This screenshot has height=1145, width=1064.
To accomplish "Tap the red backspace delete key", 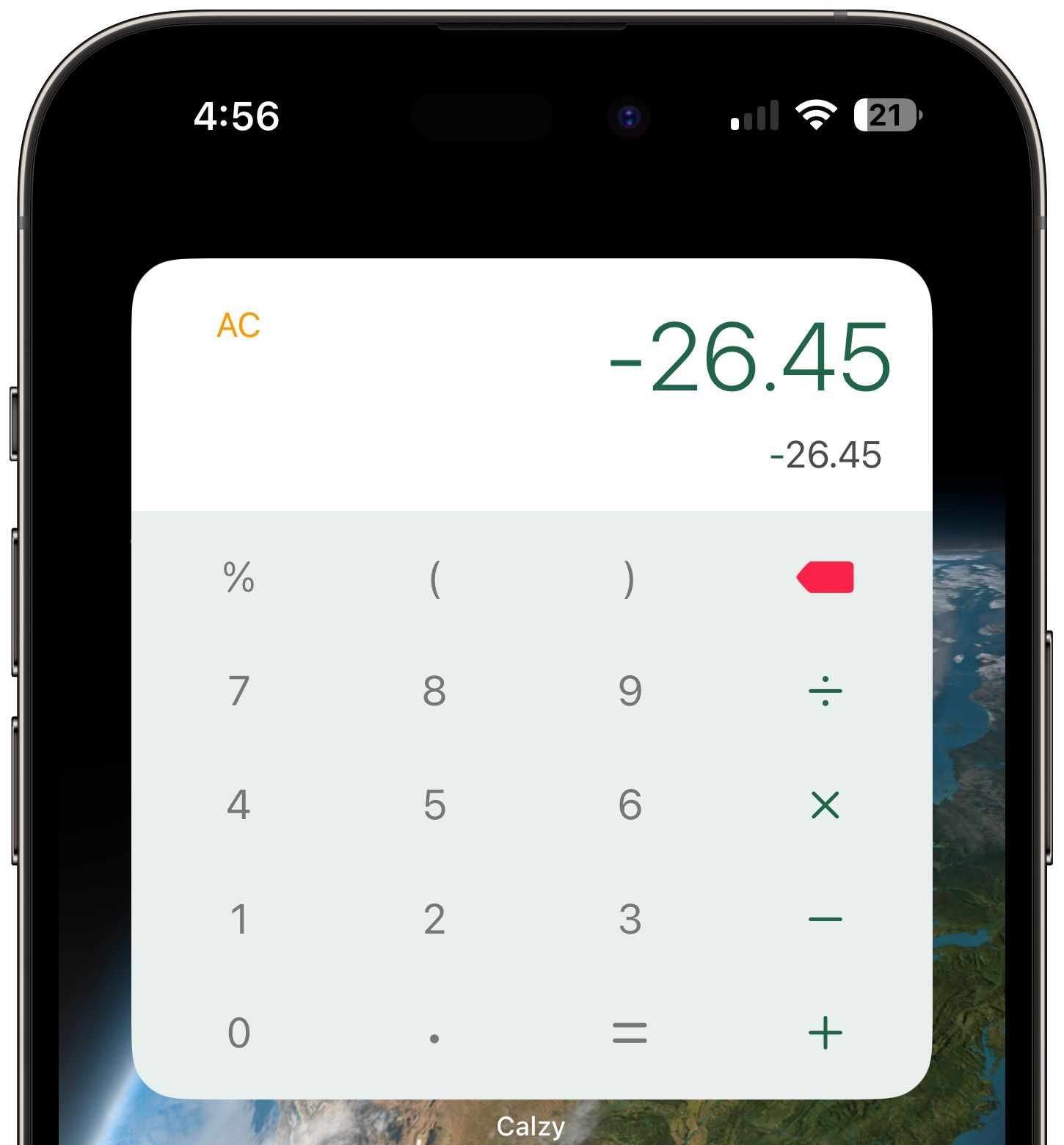I will point(826,577).
